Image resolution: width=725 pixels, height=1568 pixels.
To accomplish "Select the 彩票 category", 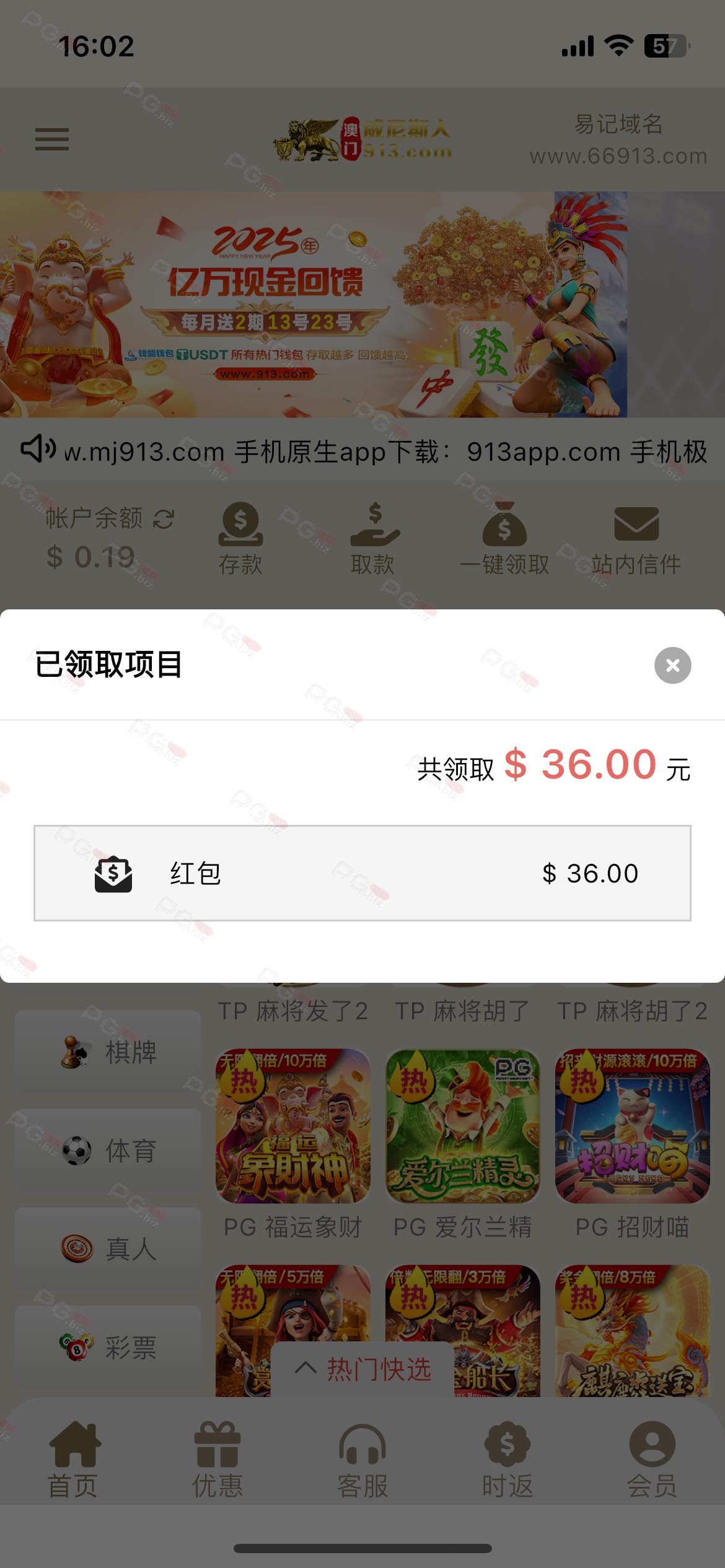I will (108, 1347).
